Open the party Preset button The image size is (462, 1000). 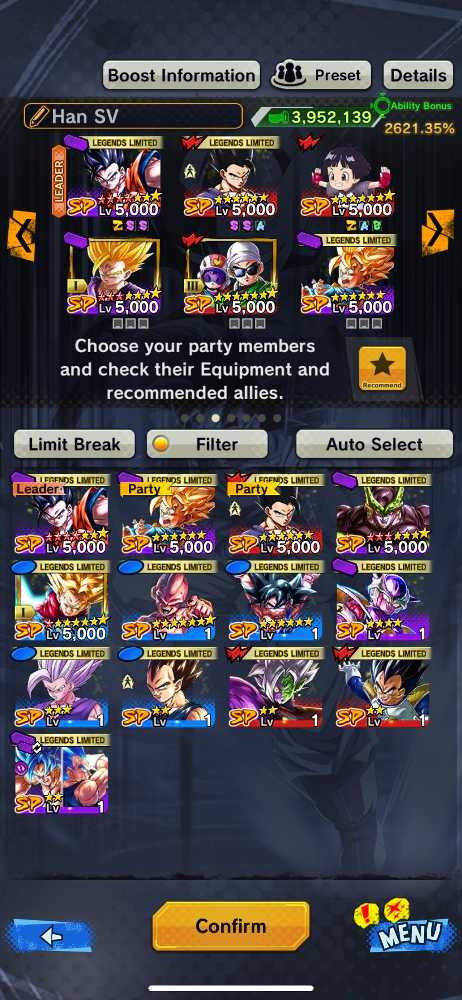(321, 75)
